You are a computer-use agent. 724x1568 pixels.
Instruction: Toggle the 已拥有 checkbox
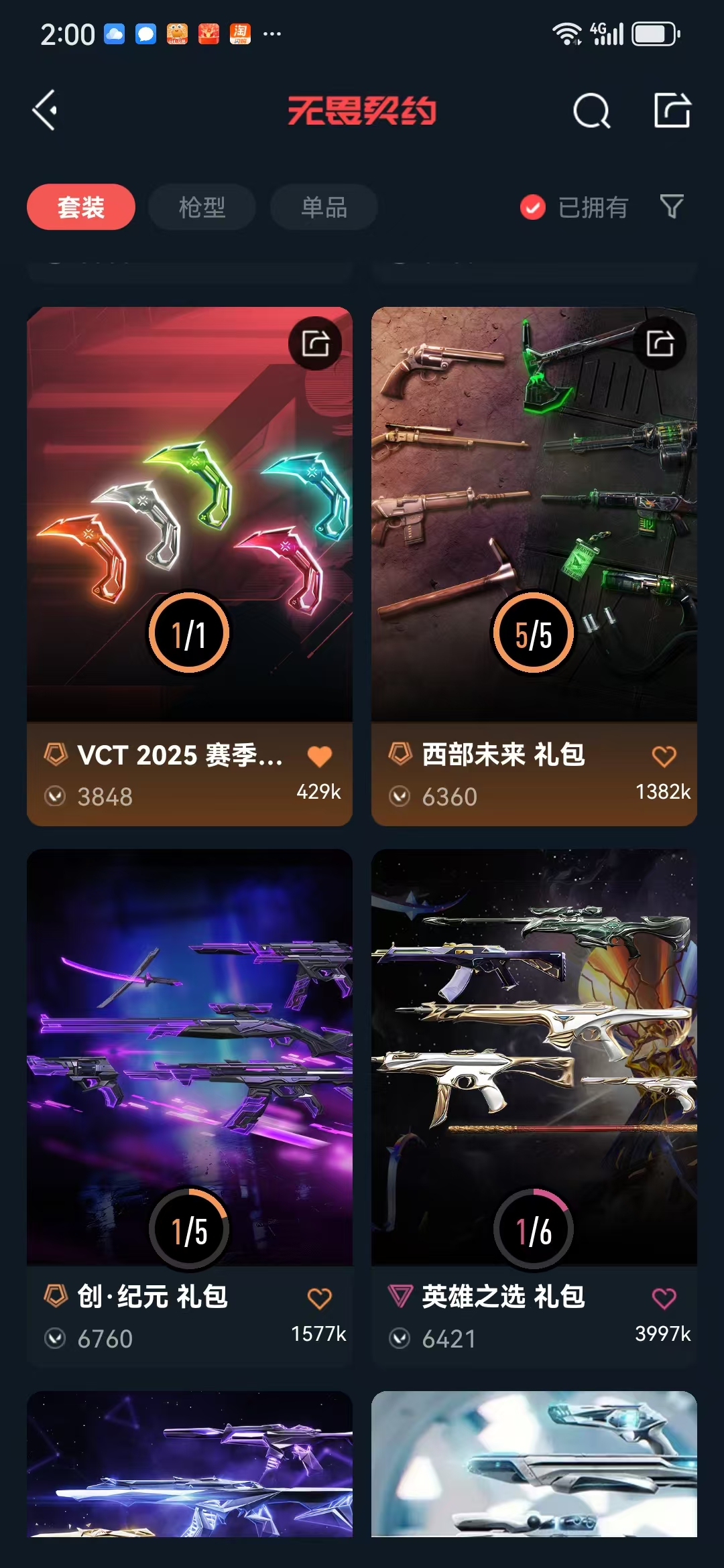pyautogui.click(x=533, y=208)
